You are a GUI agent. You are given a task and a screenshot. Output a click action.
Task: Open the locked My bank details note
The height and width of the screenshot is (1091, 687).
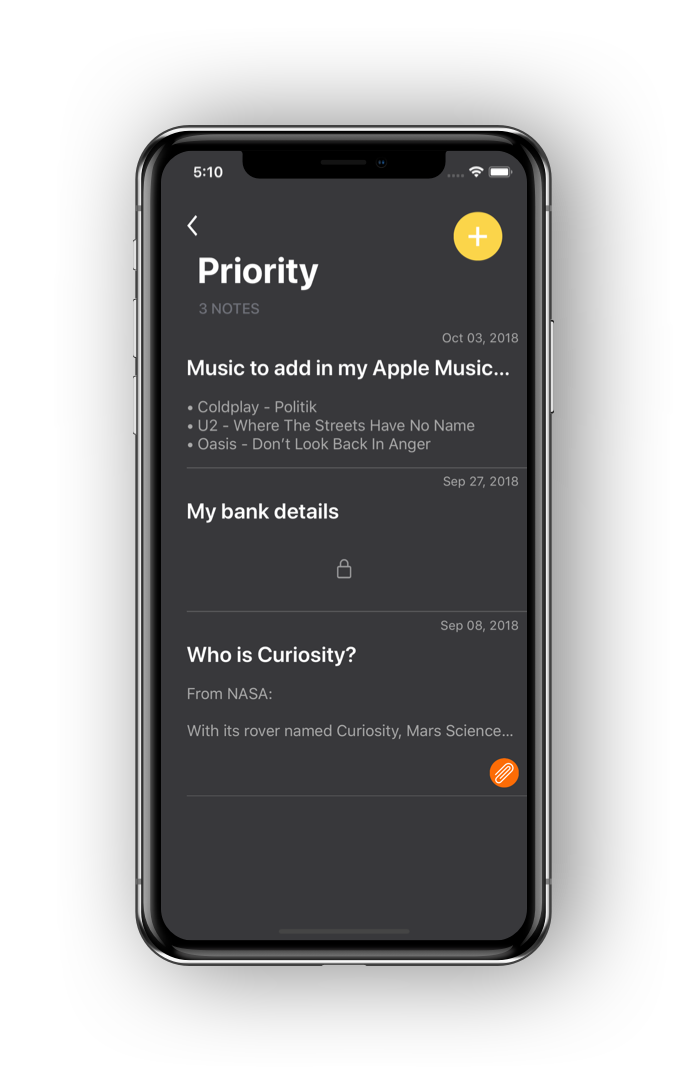(x=263, y=512)
